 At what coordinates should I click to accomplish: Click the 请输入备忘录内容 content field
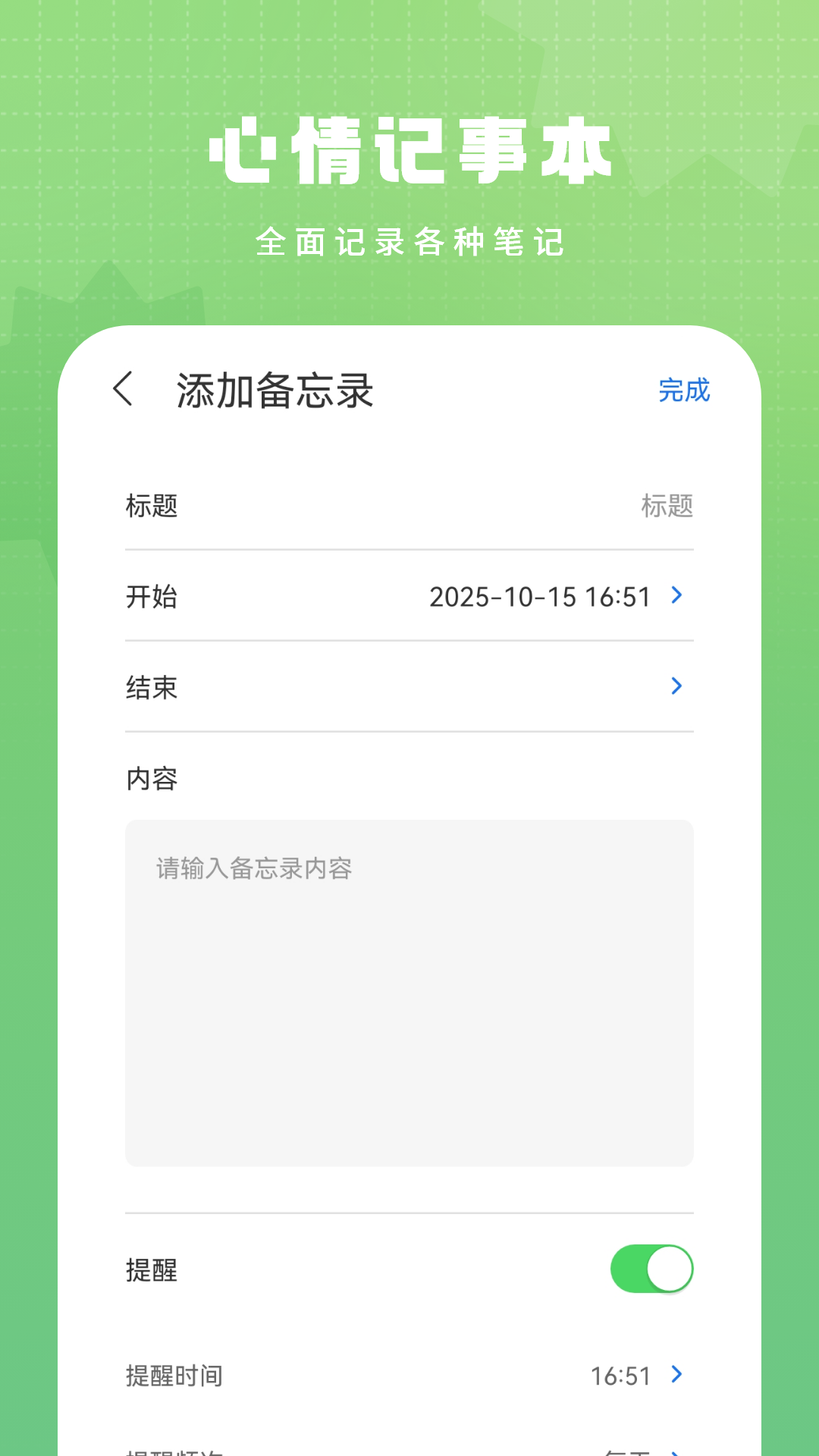click(x=409, y=986)
